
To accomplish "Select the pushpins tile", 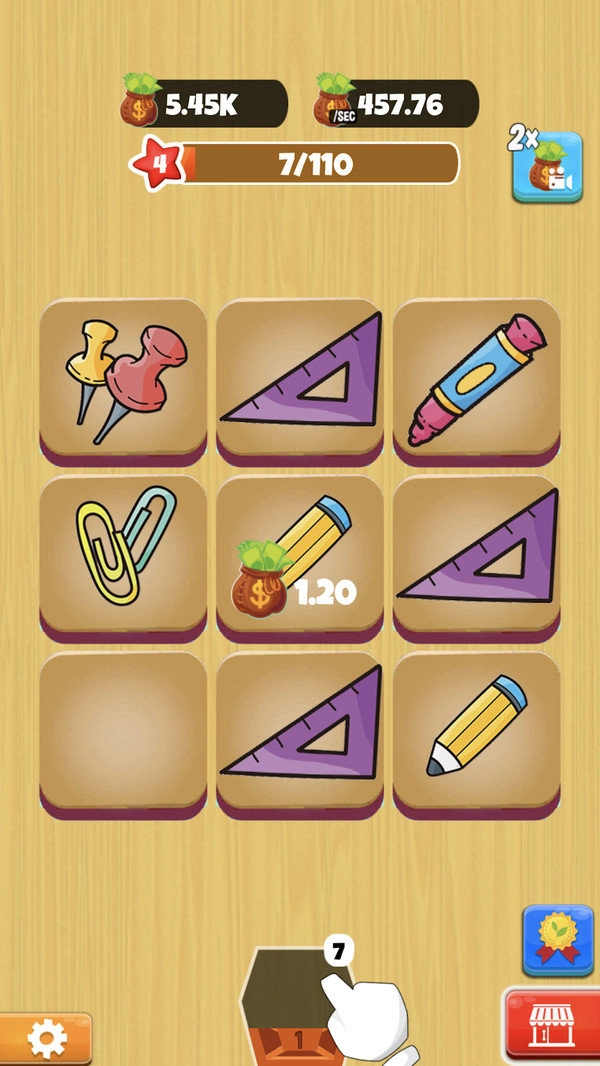I will point(123,383).
